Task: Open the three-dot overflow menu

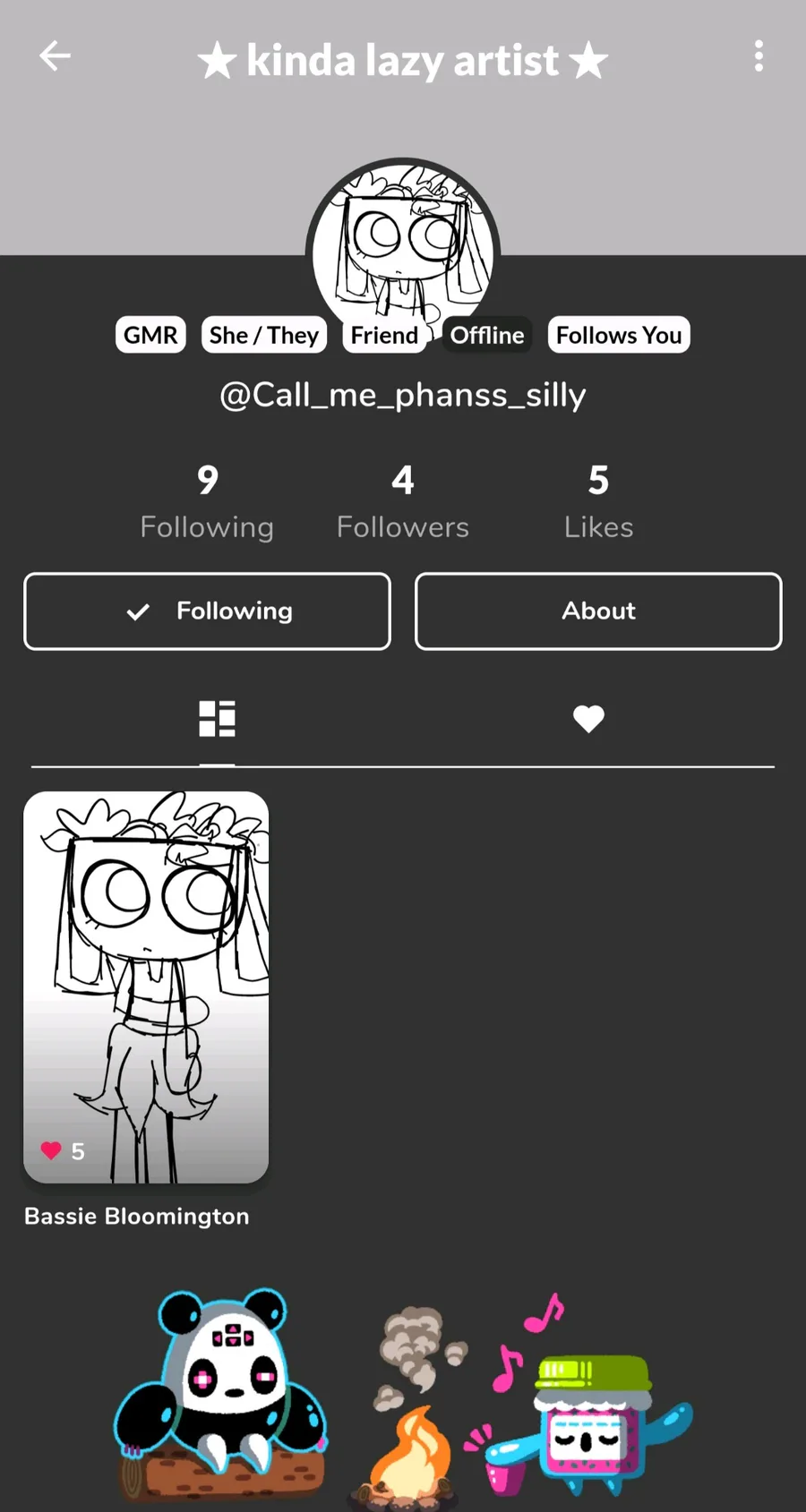Action: pos(759,56)
